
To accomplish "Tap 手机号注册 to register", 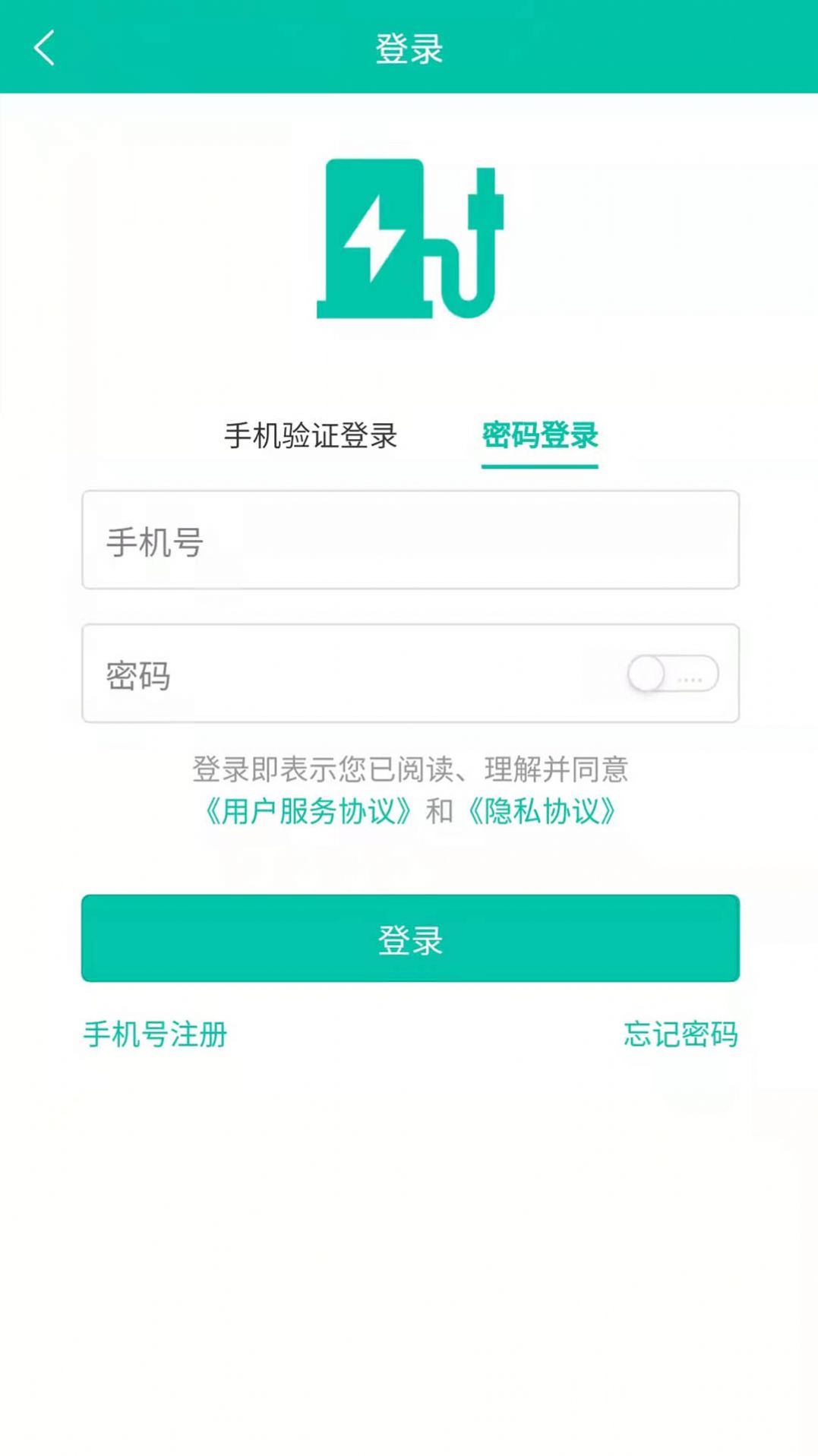I will pyautogui.click(x=155, y=1034).
